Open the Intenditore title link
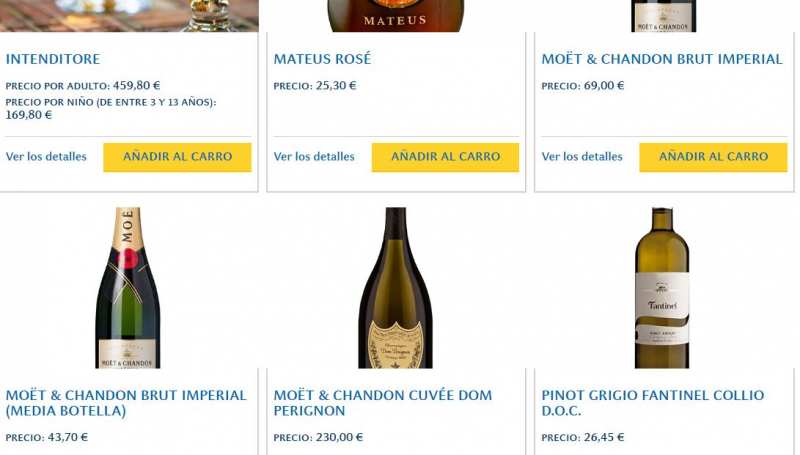Viewport: 800px width, 455px height. [x=53, y=59]
